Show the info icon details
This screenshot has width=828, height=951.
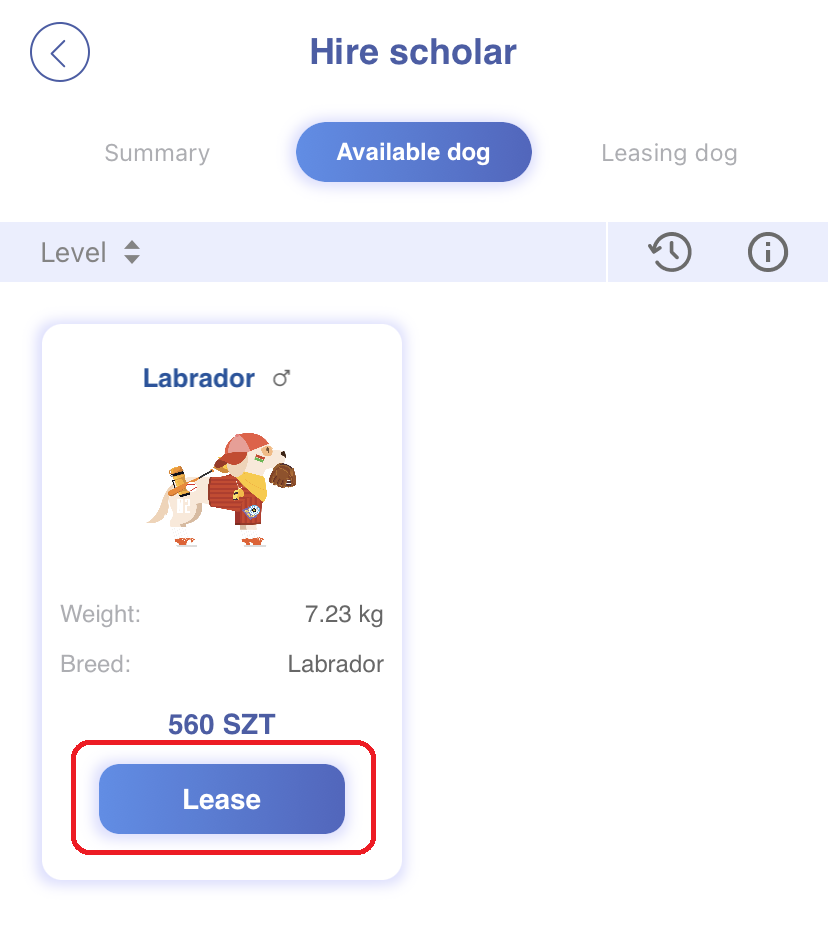[768, 252]
